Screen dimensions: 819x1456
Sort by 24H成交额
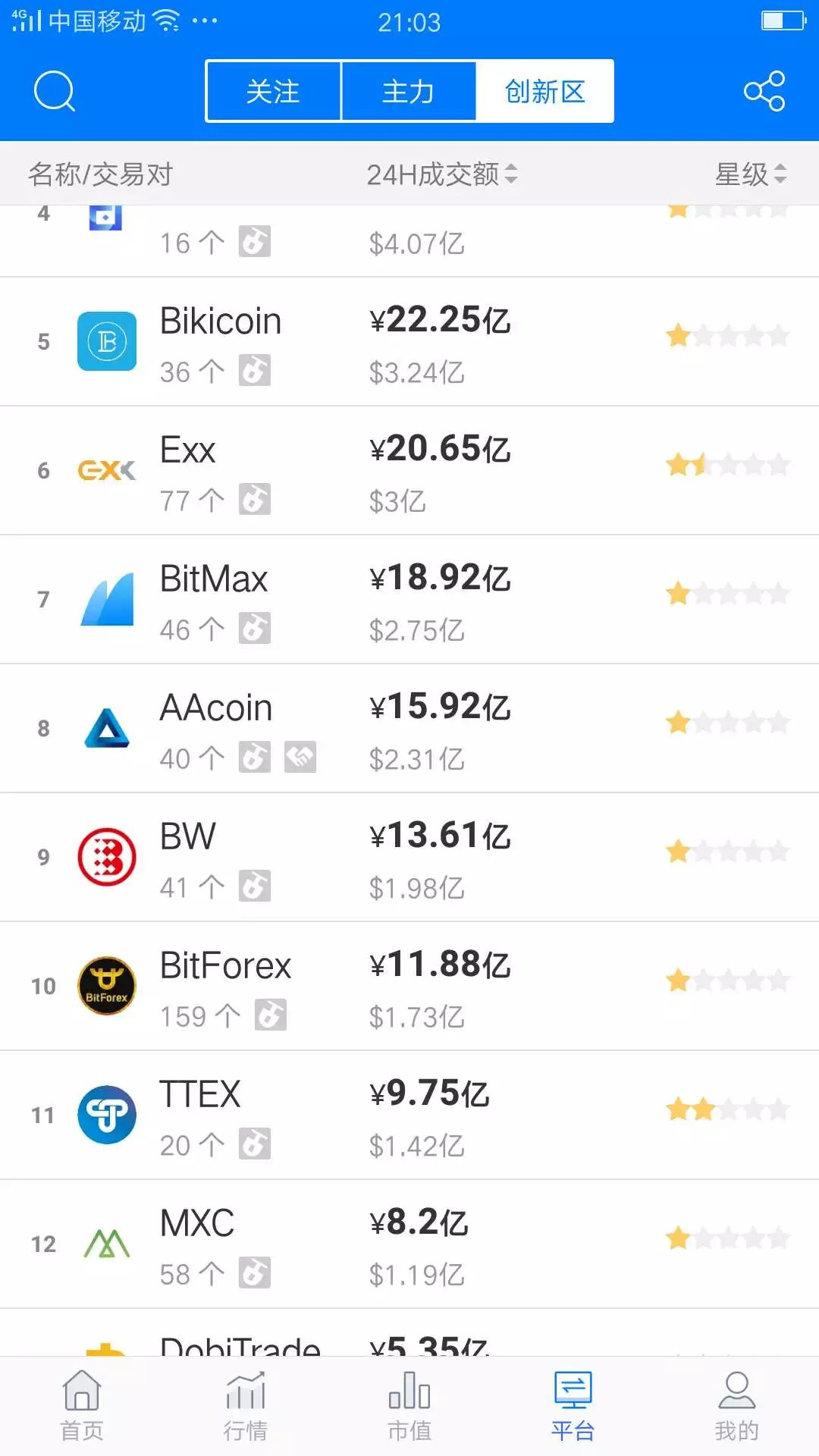pos(442,174)
